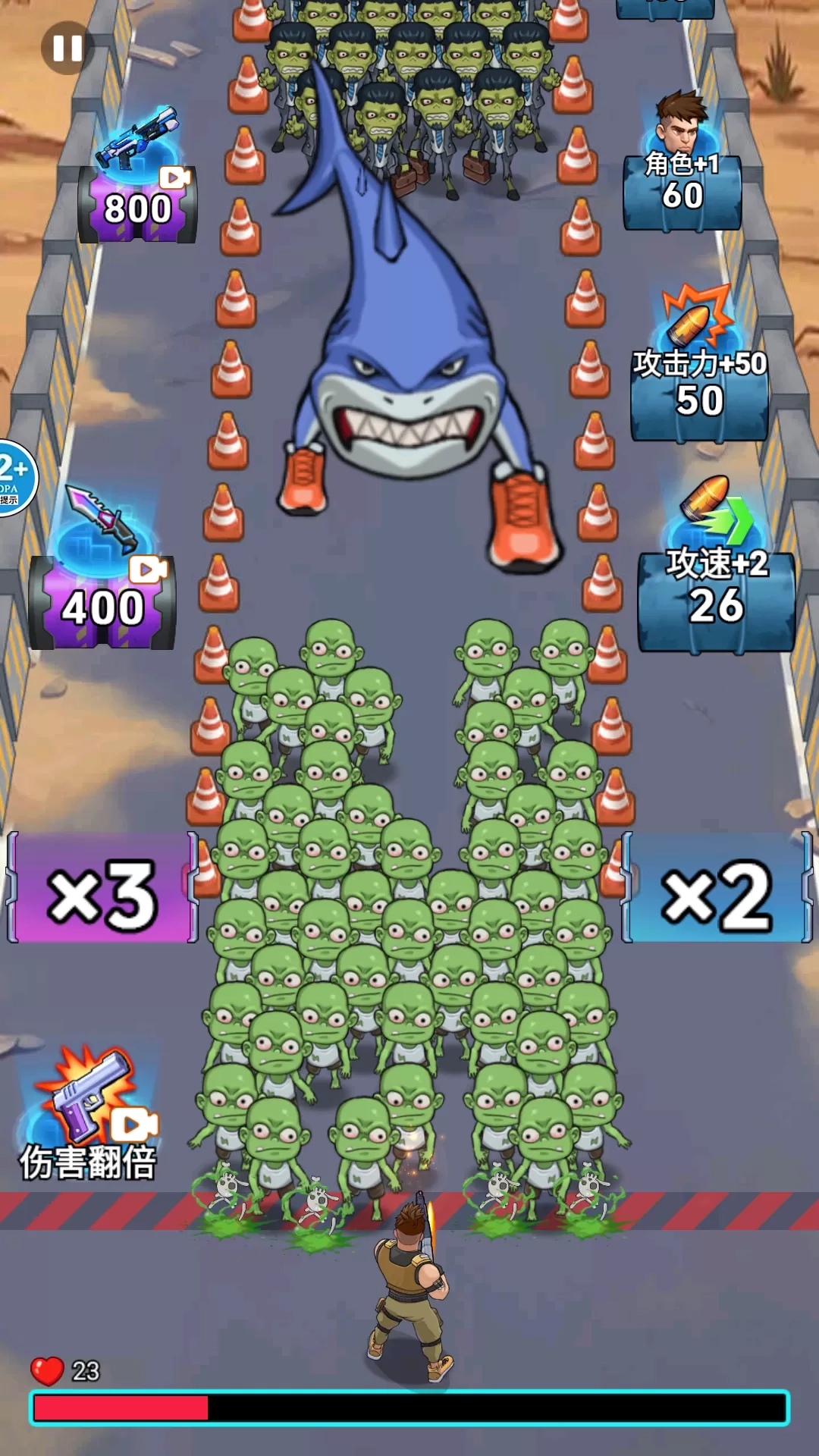Pause the game
This screenshot has height=1456, width=819.
pos(67,49)
